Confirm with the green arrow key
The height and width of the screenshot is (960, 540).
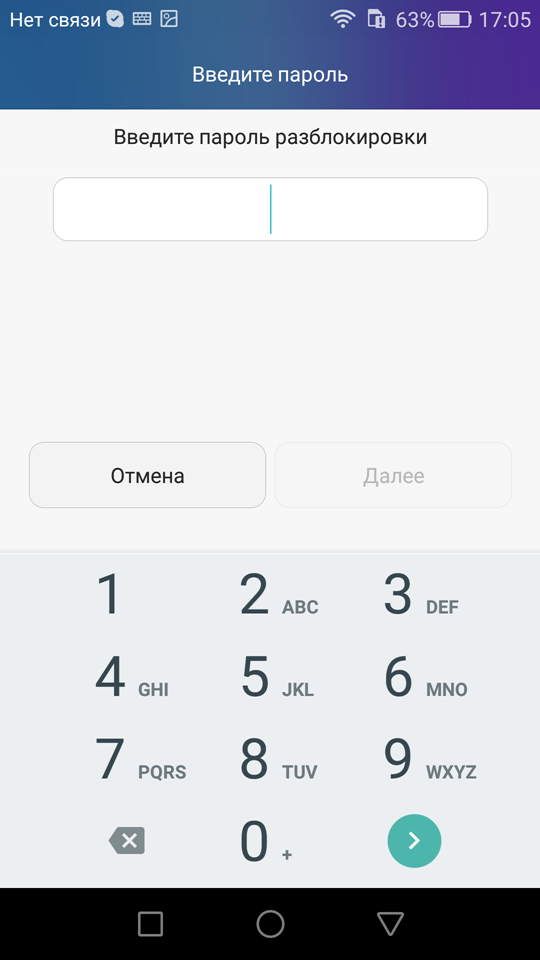414,841
